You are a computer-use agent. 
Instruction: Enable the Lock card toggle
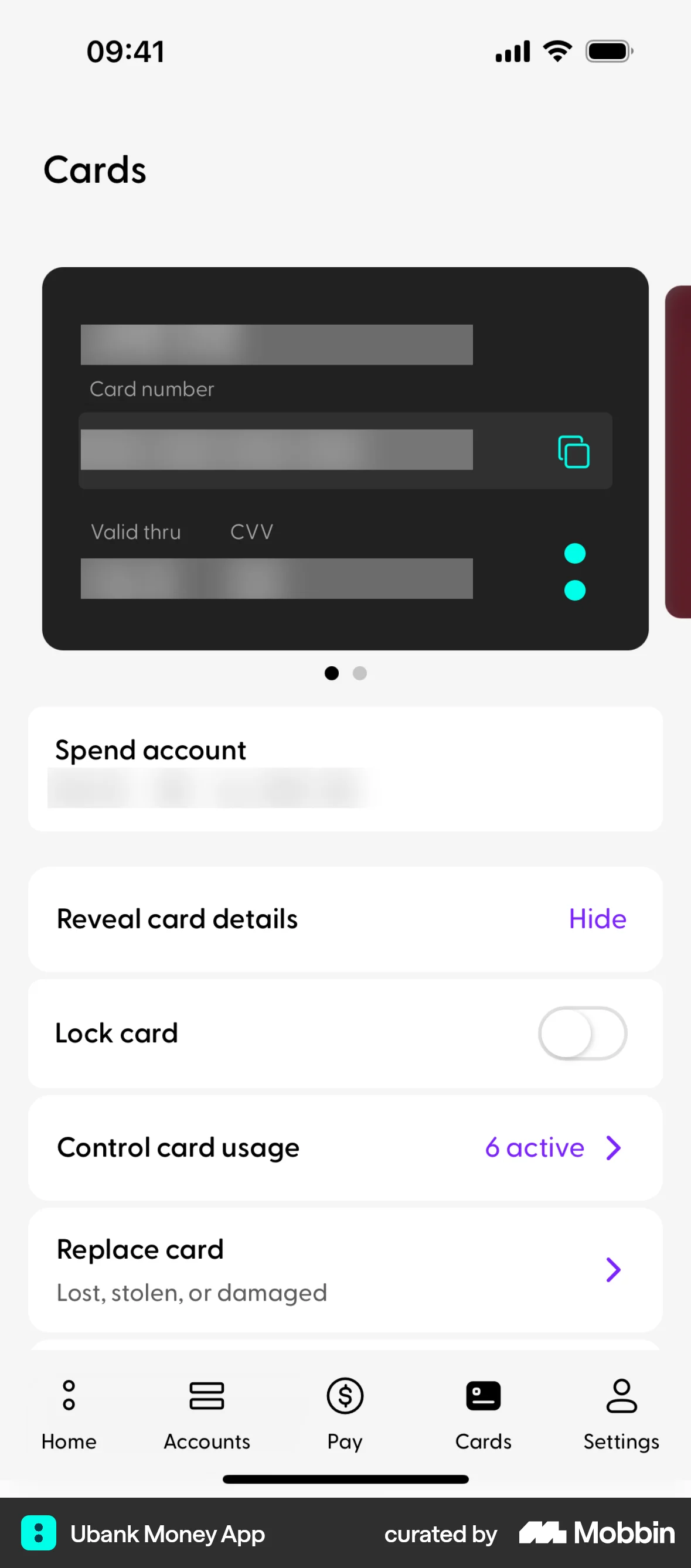point(582,1033)
